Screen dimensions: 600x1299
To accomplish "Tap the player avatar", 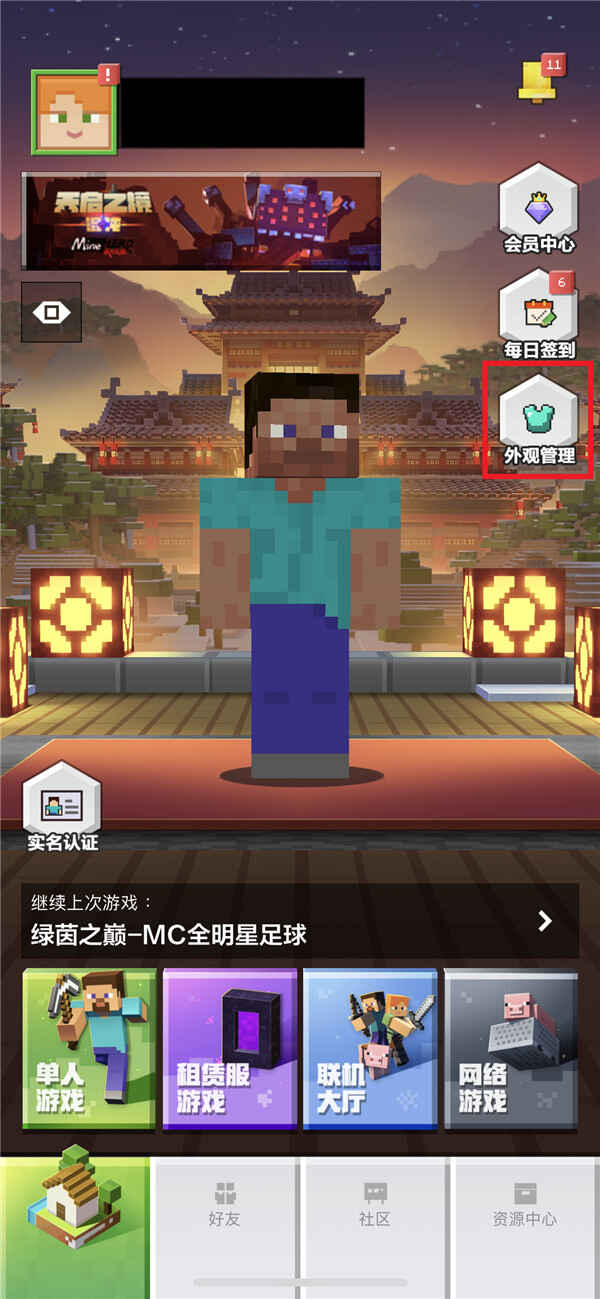I will click(x=75, y=112).
